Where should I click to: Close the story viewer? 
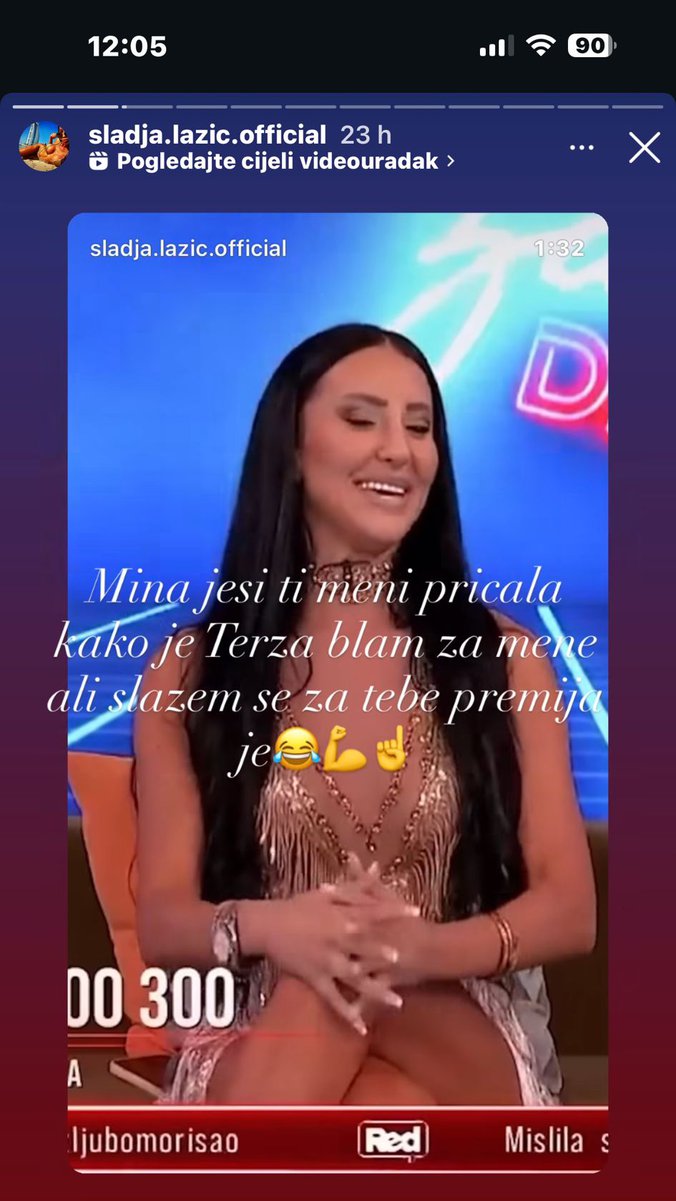coord(644,148)
